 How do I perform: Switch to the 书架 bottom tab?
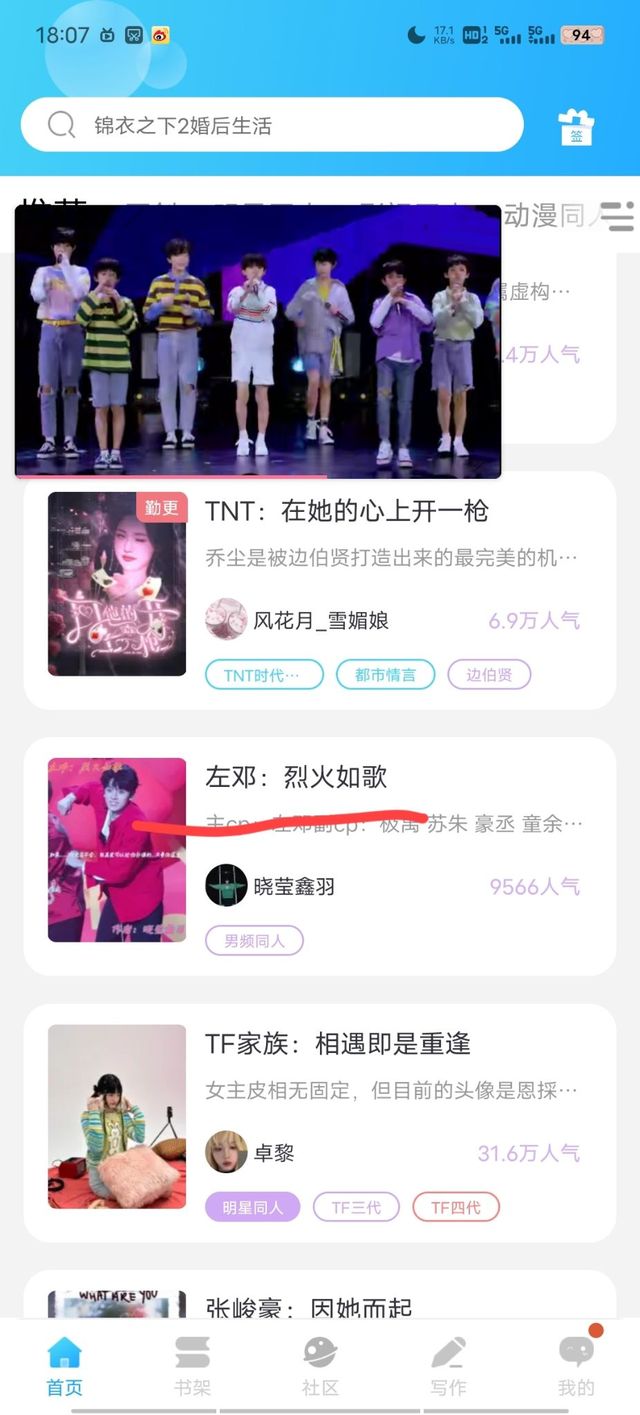192,1366
